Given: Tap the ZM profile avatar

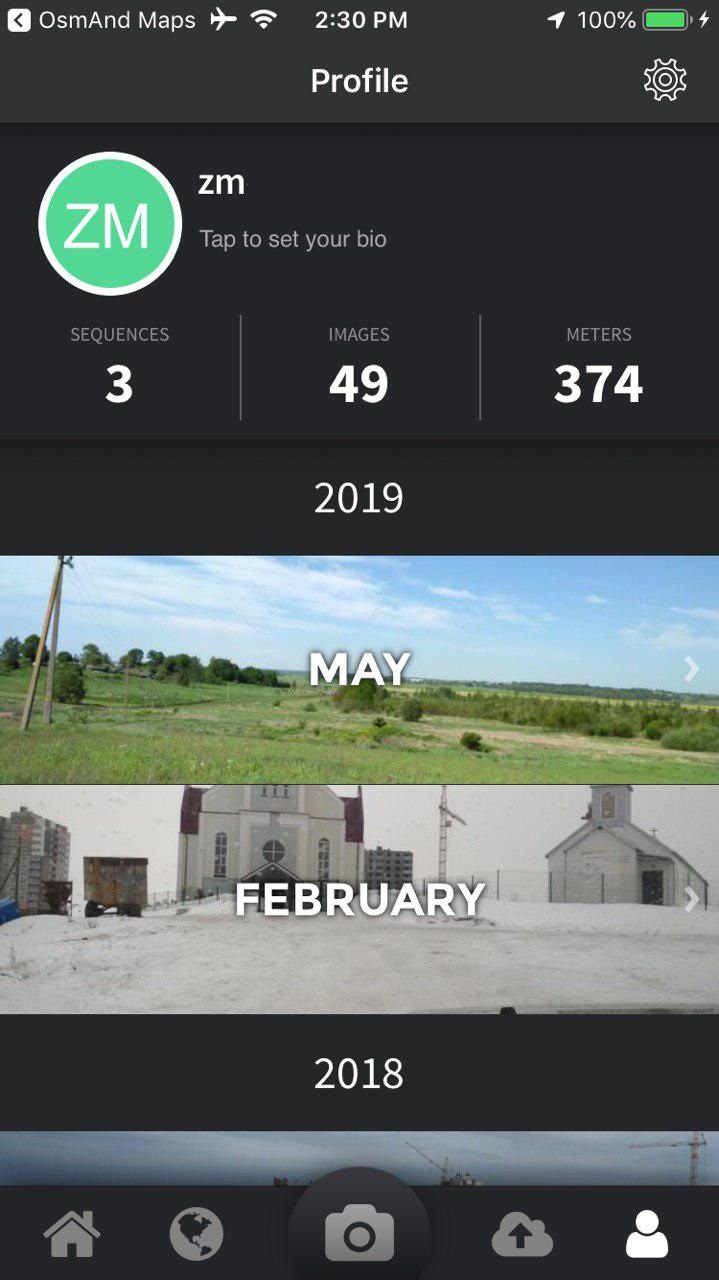Looking at the screenshot, I should coord(110,224).
